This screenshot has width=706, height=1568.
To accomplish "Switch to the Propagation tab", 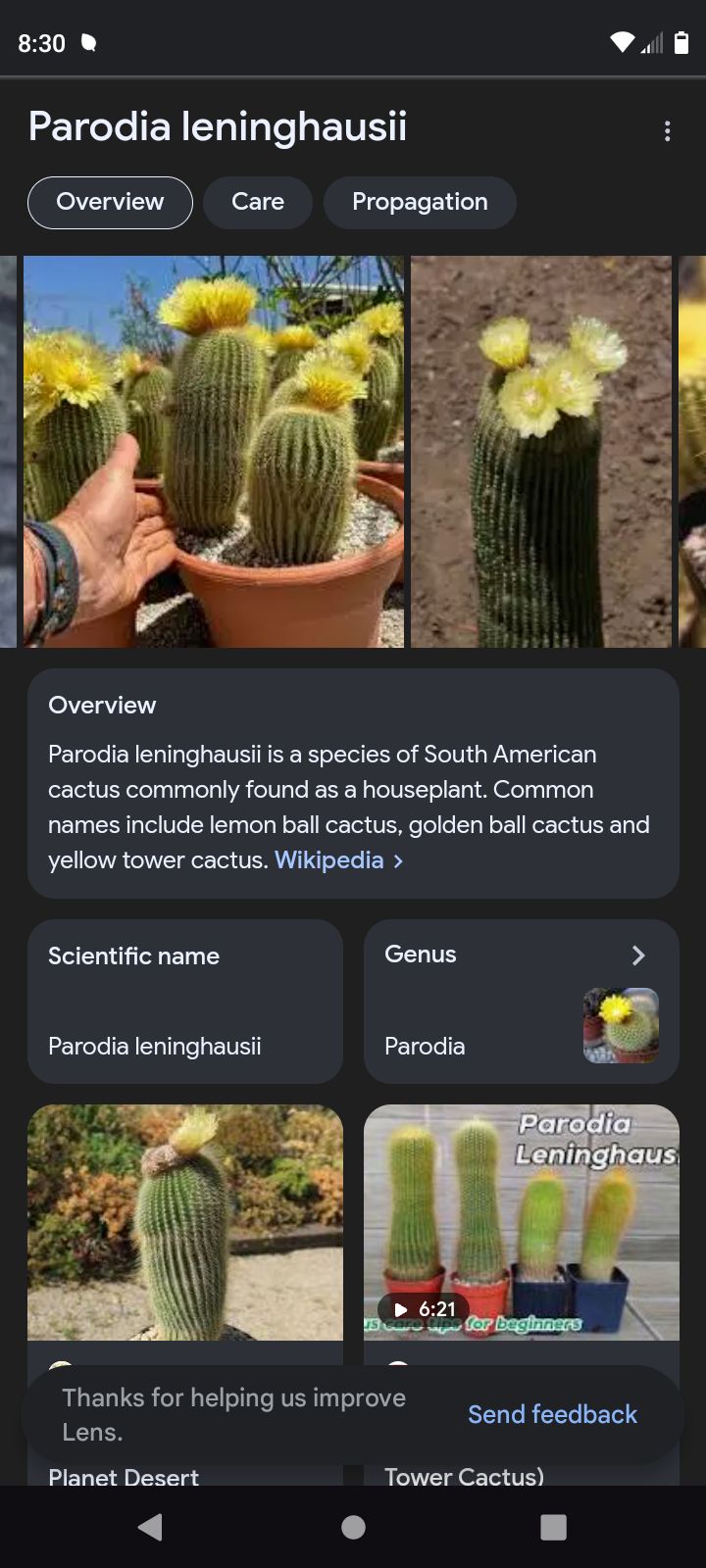I will tap(420, 202).
